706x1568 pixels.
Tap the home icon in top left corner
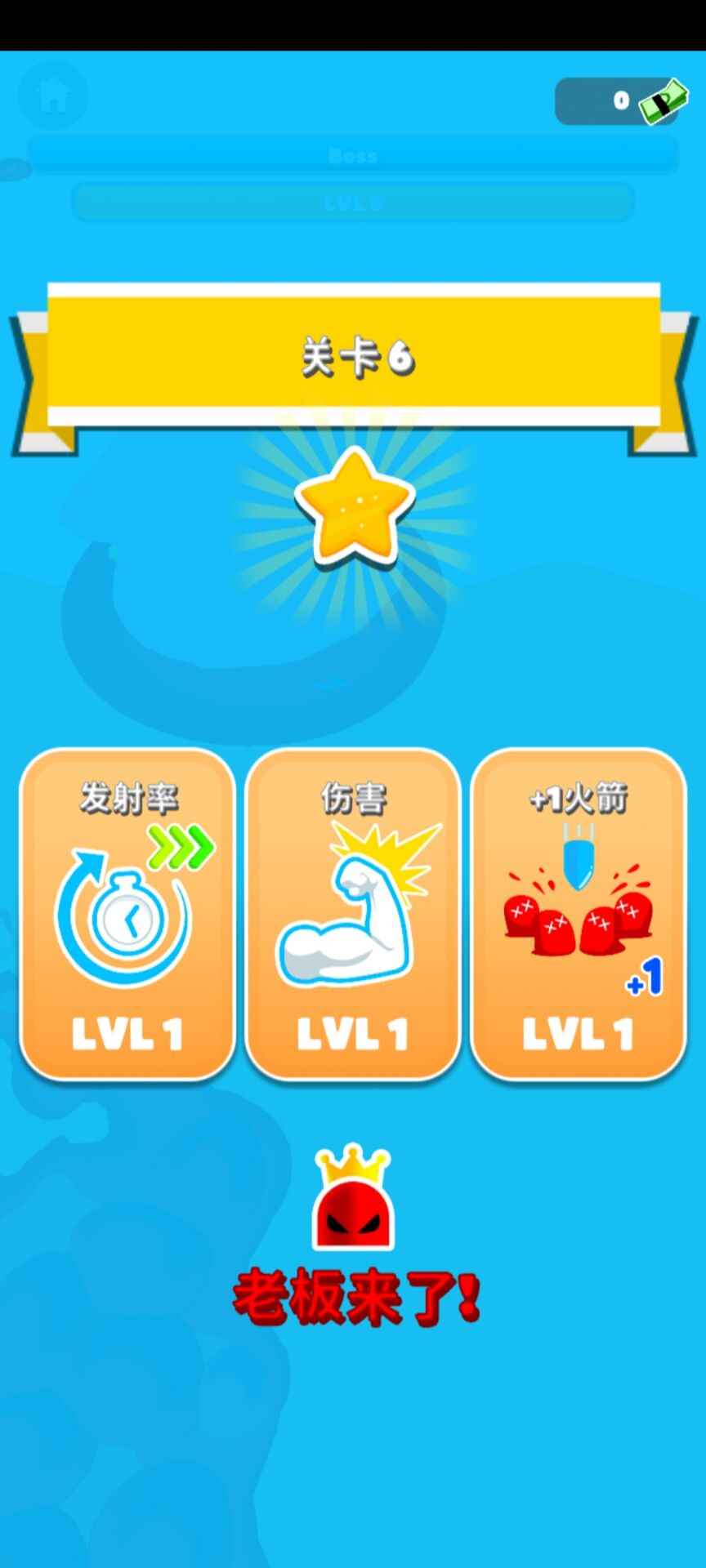(52, 96)
